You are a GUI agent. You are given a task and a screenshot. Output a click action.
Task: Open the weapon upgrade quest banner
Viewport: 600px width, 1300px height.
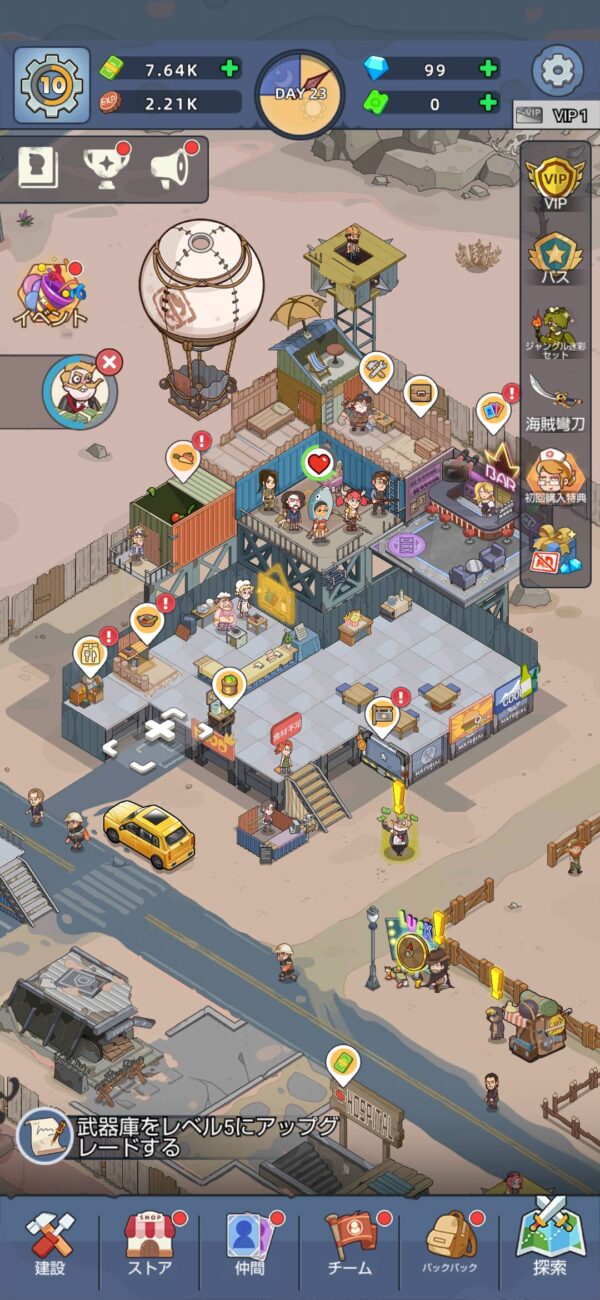pos(180,1136)
